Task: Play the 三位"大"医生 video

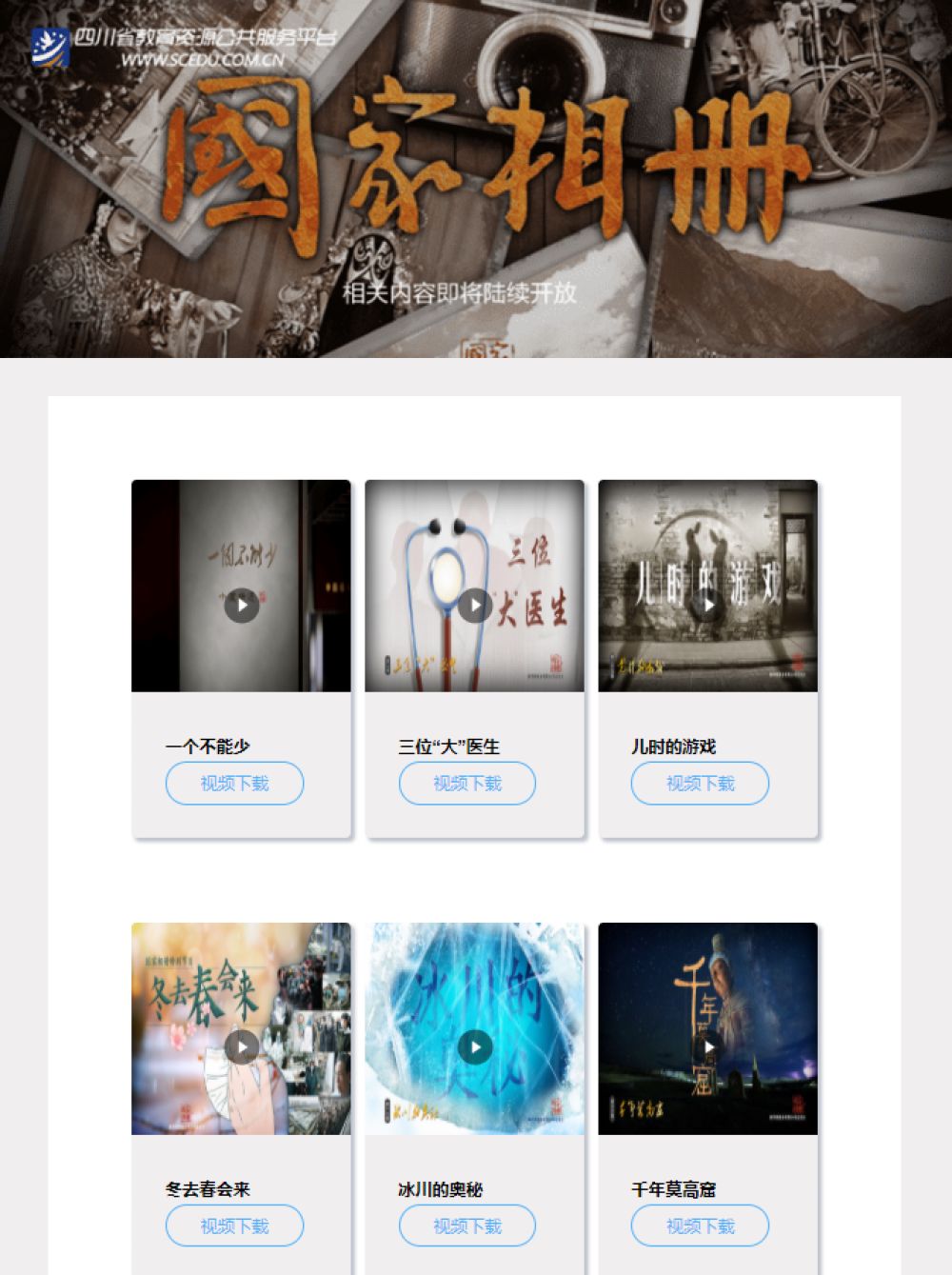Action: coord(475,605)
